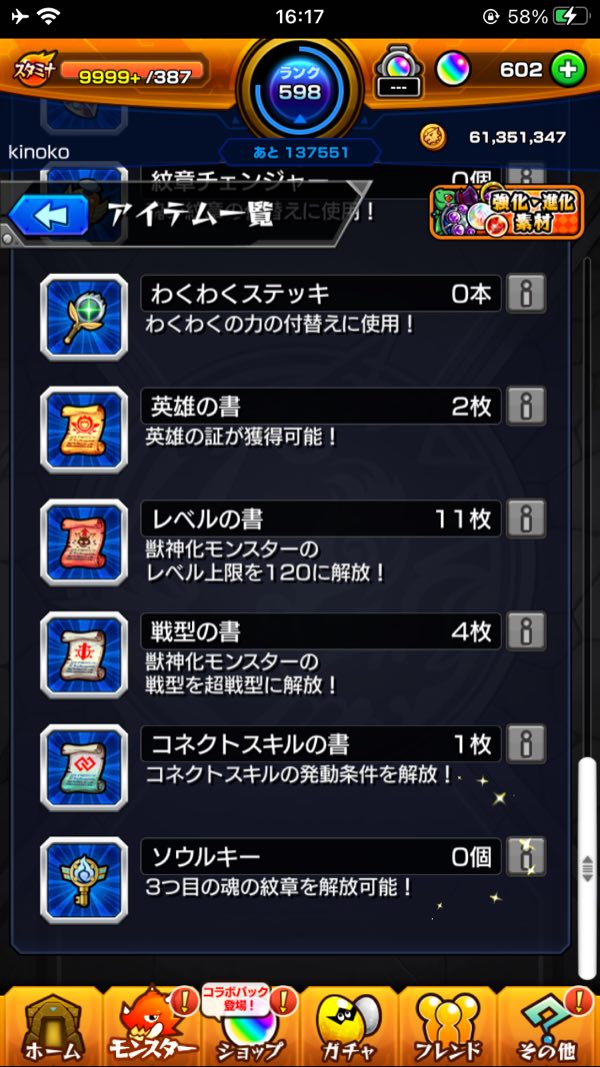Screen dimensions: 600x1067
Task: Switch to the モンスター tab
Action: point(150,1026)
